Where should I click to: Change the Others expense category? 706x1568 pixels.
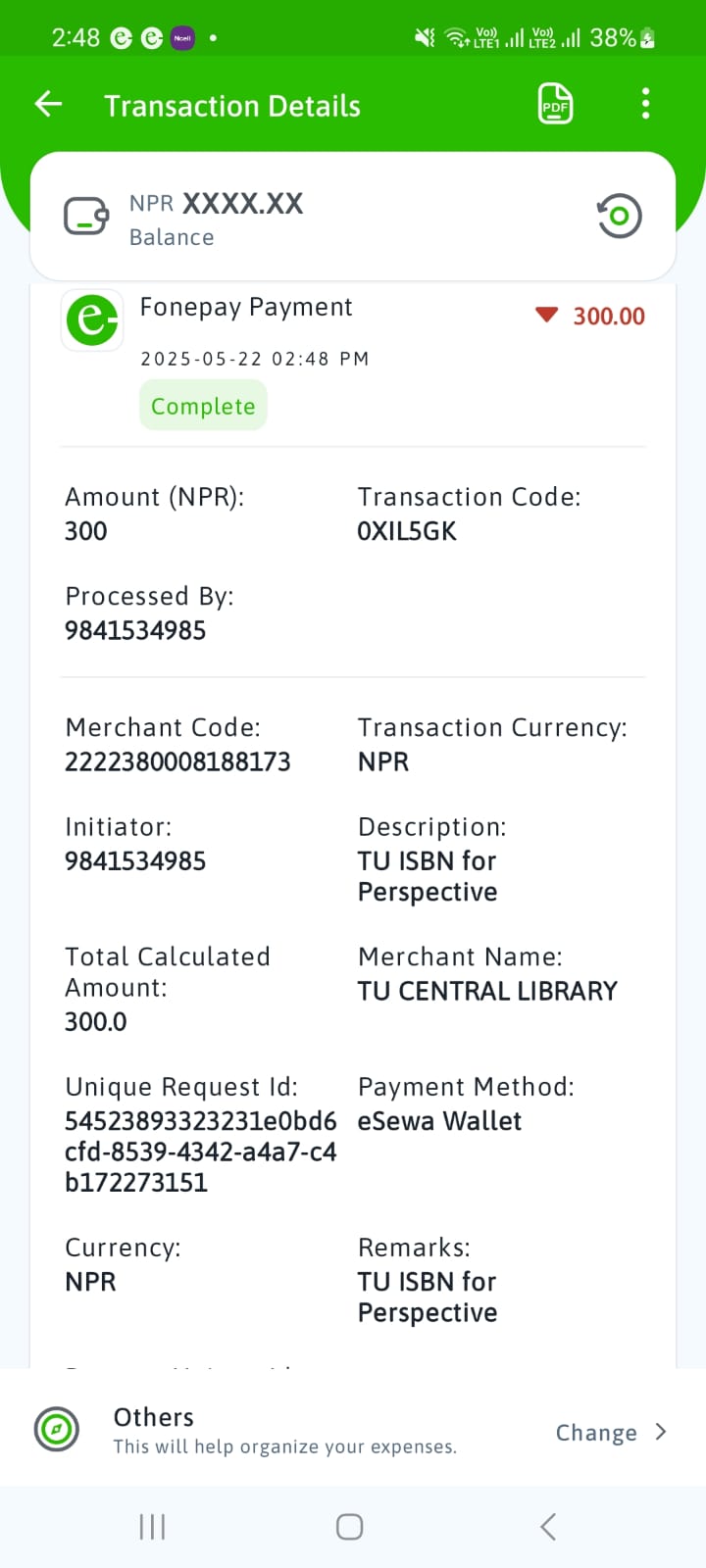point(610,1432)
